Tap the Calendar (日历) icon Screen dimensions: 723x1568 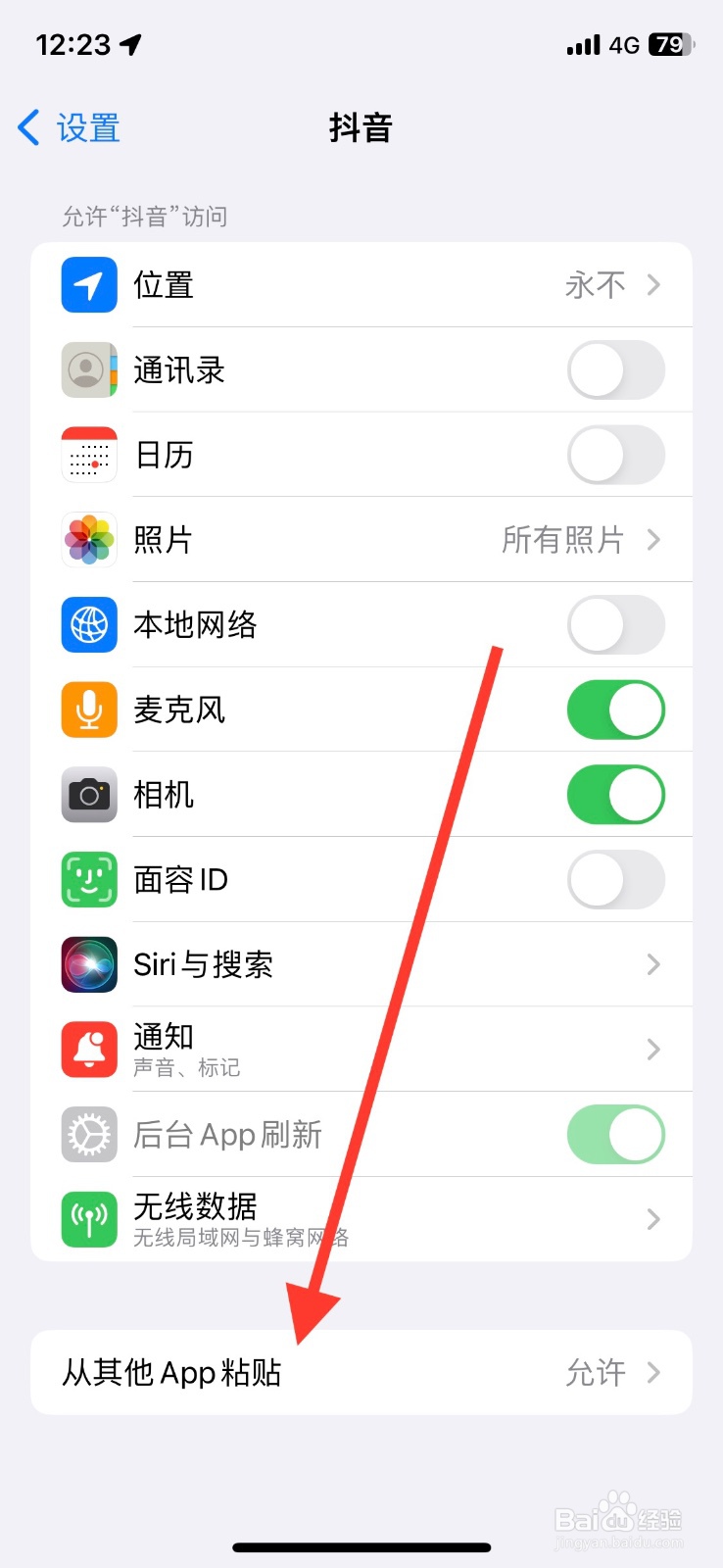tap(88, 455)
